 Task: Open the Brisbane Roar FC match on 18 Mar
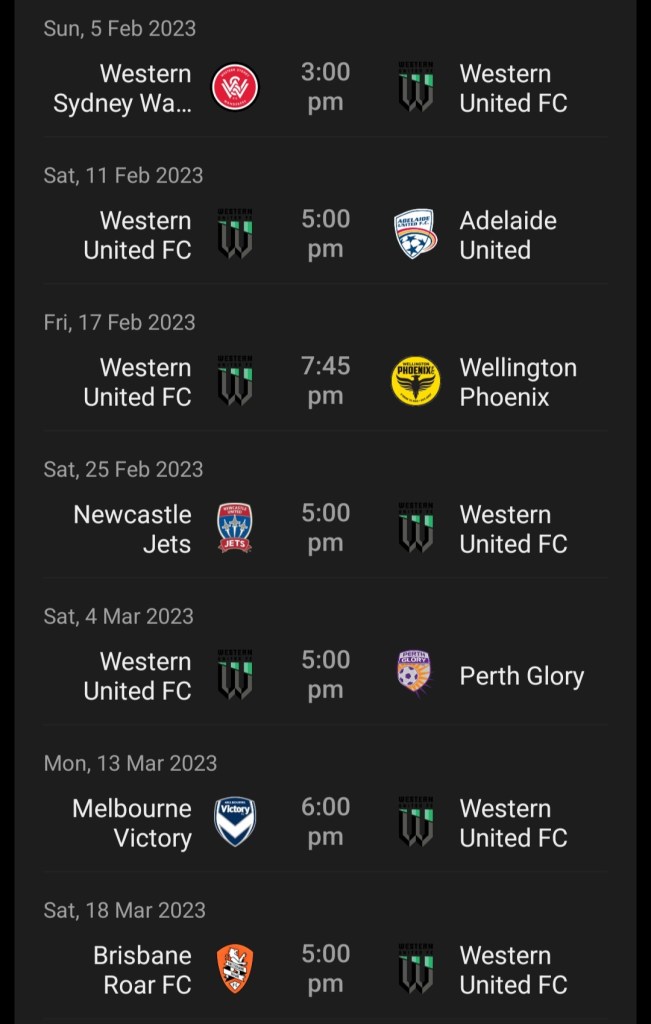coord(325,970)
